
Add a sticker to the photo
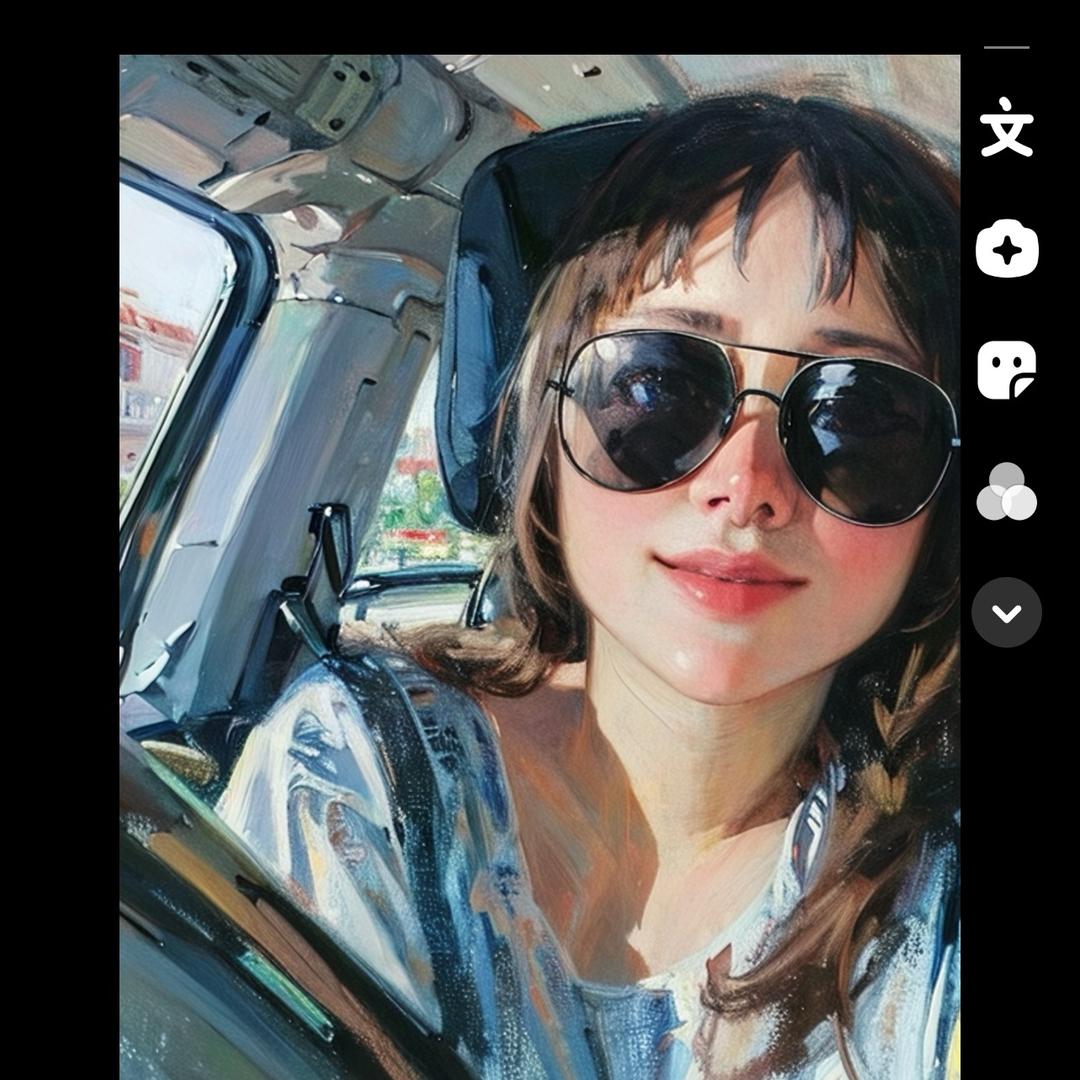[x=1006, y=370]
